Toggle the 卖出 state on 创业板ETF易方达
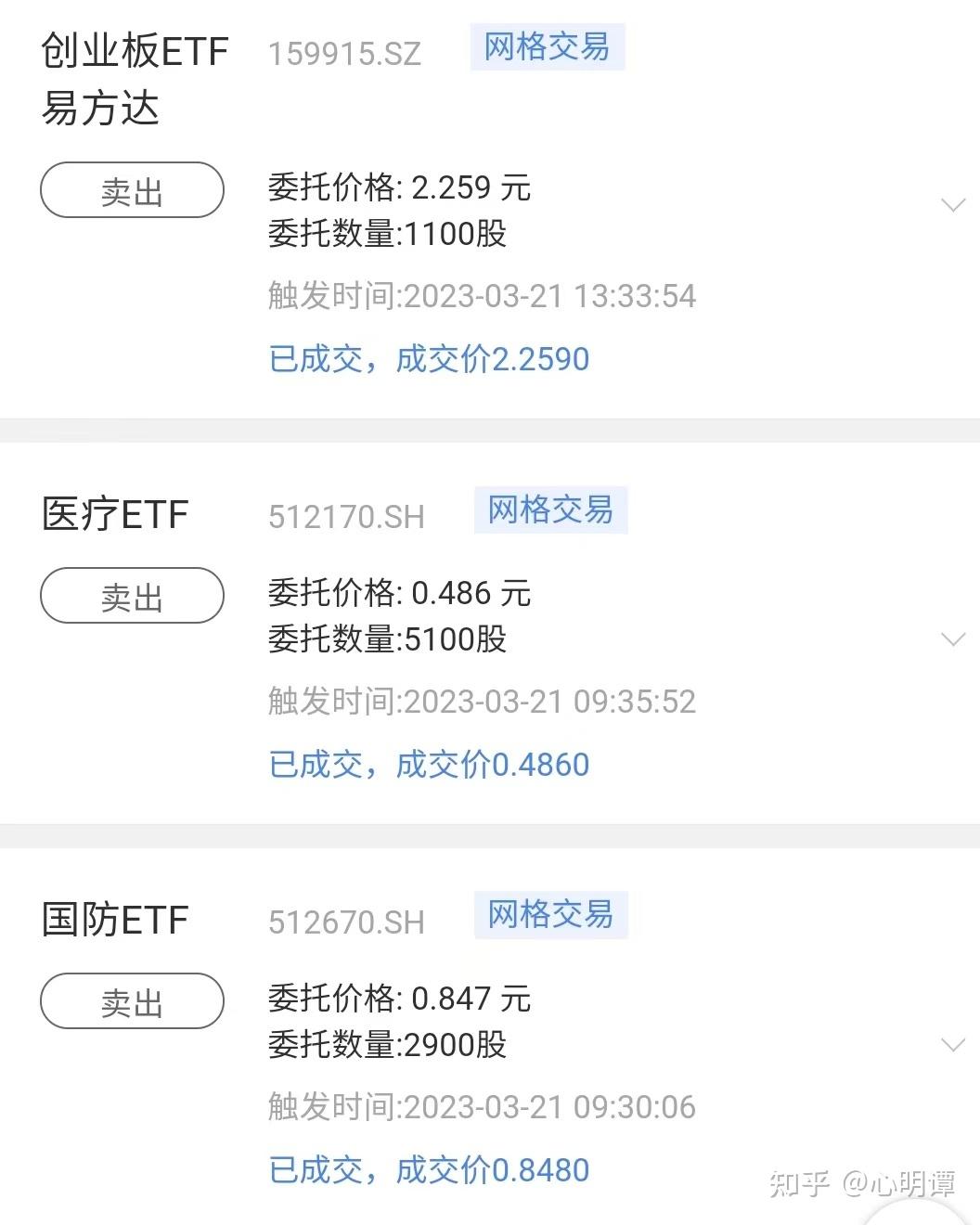Image resolution: width=980 pixels, height=1225 pixels. [131, 190]
